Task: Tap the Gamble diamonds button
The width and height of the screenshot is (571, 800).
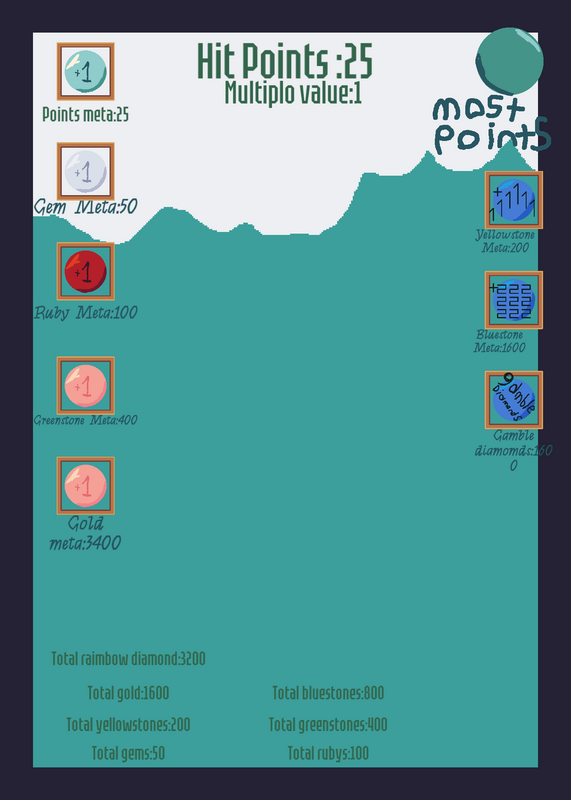Action: [514, 400]
